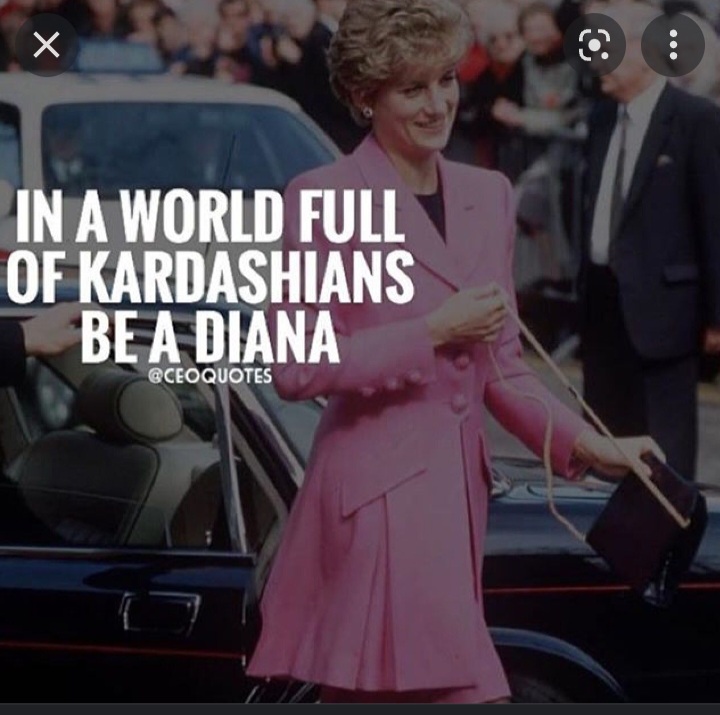The width and height of the screenshot is (720, 715).
Task: Close the image viewer
Action: click(x=46, y=45)
